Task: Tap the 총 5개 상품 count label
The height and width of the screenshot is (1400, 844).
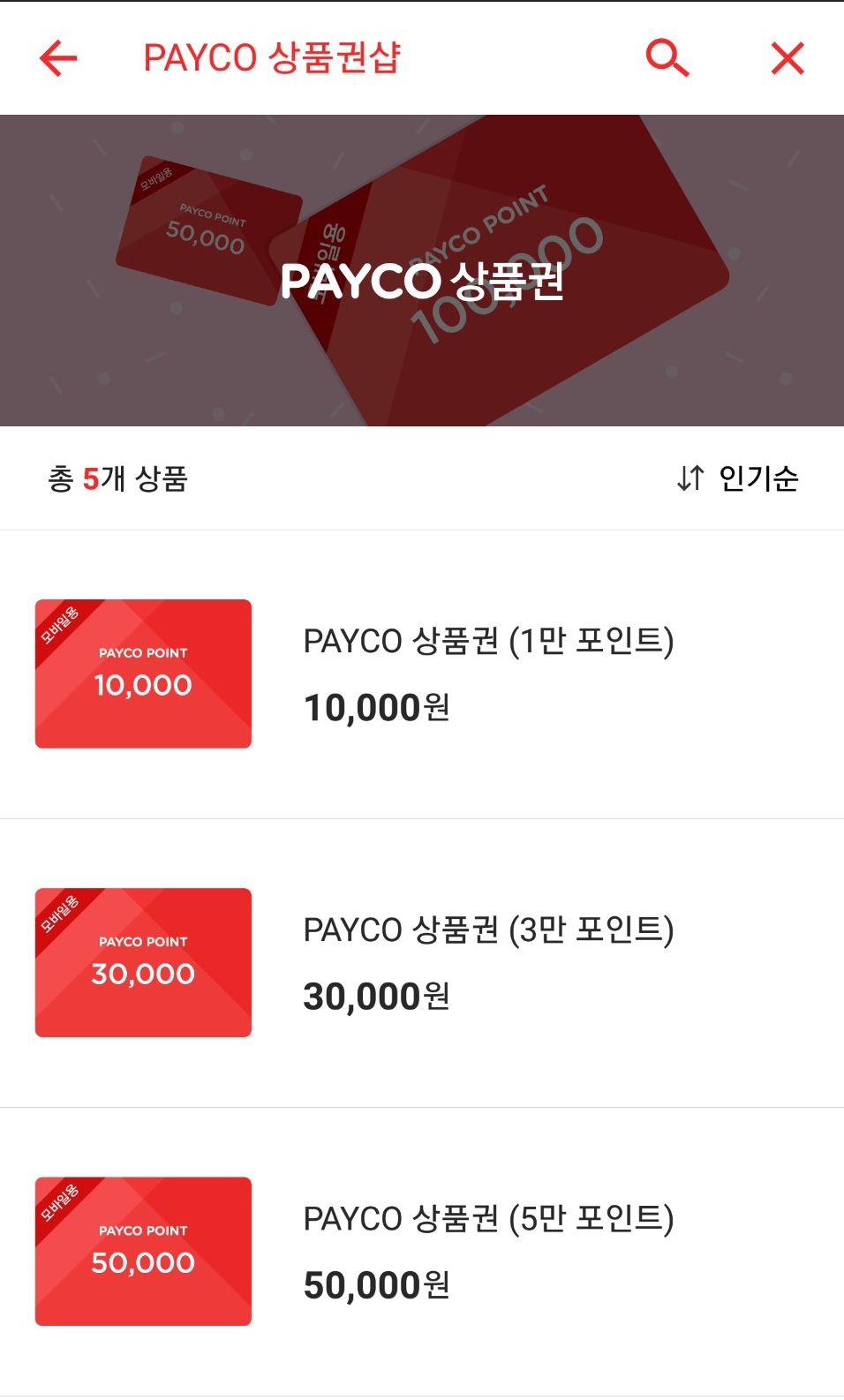Action: (120, 478)
